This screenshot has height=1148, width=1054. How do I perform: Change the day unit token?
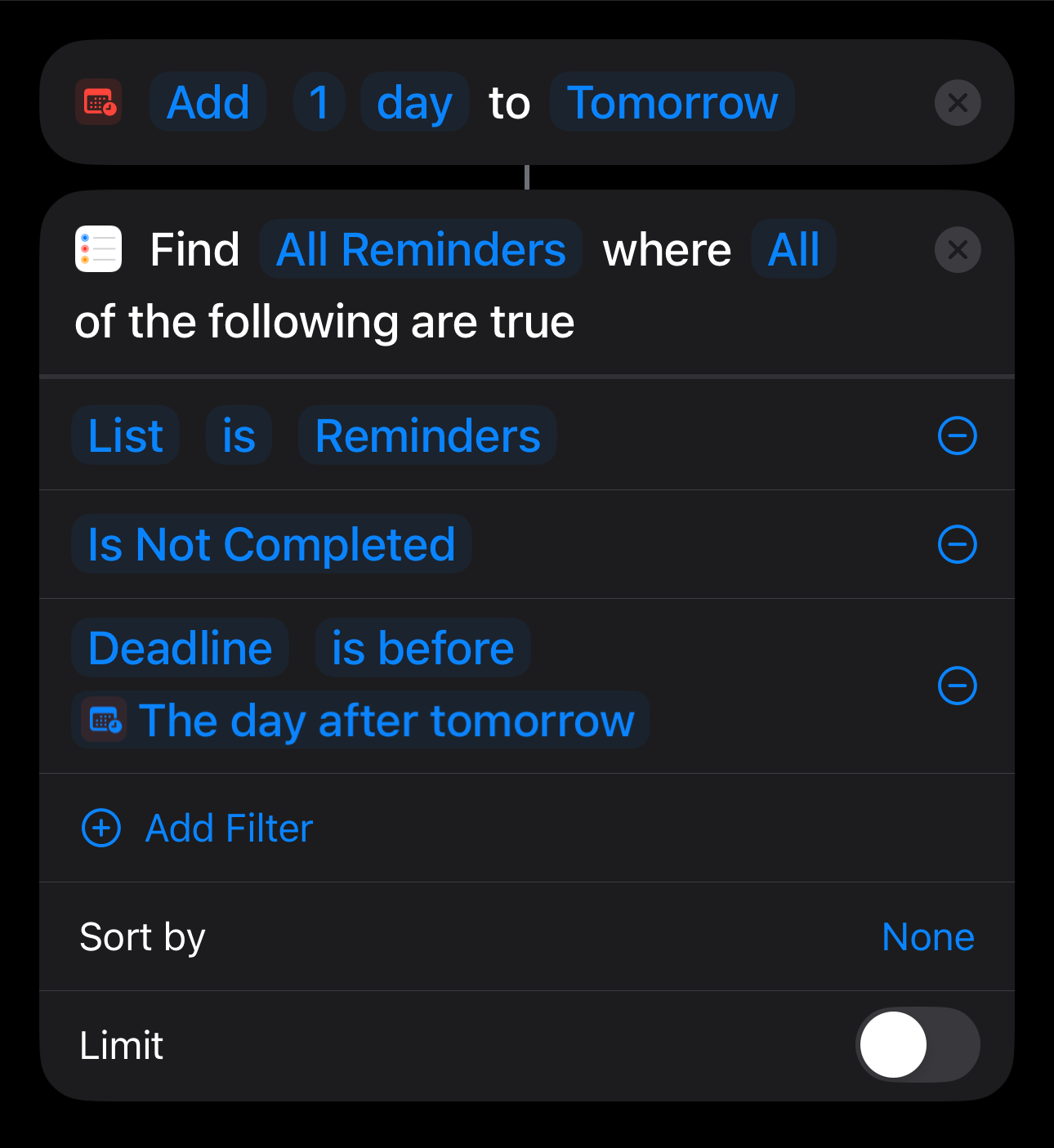pos(414,103)
